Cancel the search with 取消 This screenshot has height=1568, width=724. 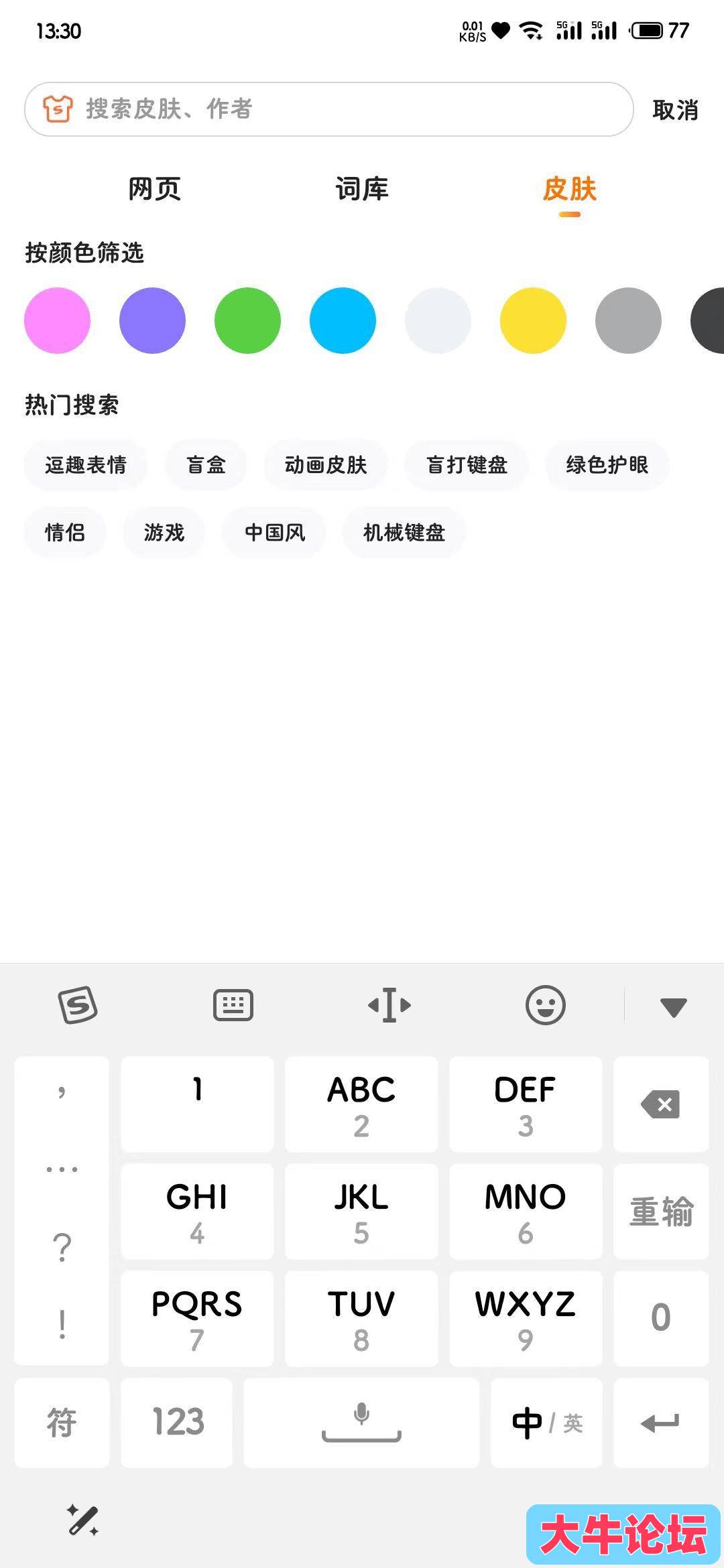pyautogui.click(x=675, y=110)
